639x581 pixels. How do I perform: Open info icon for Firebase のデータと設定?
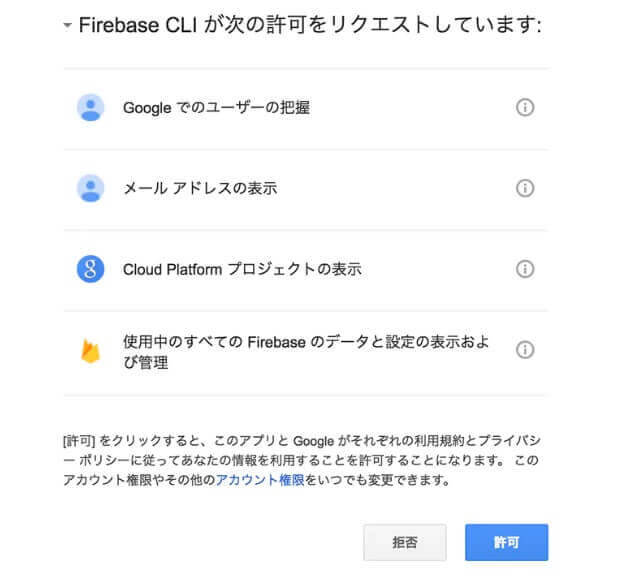pos(525,350)
